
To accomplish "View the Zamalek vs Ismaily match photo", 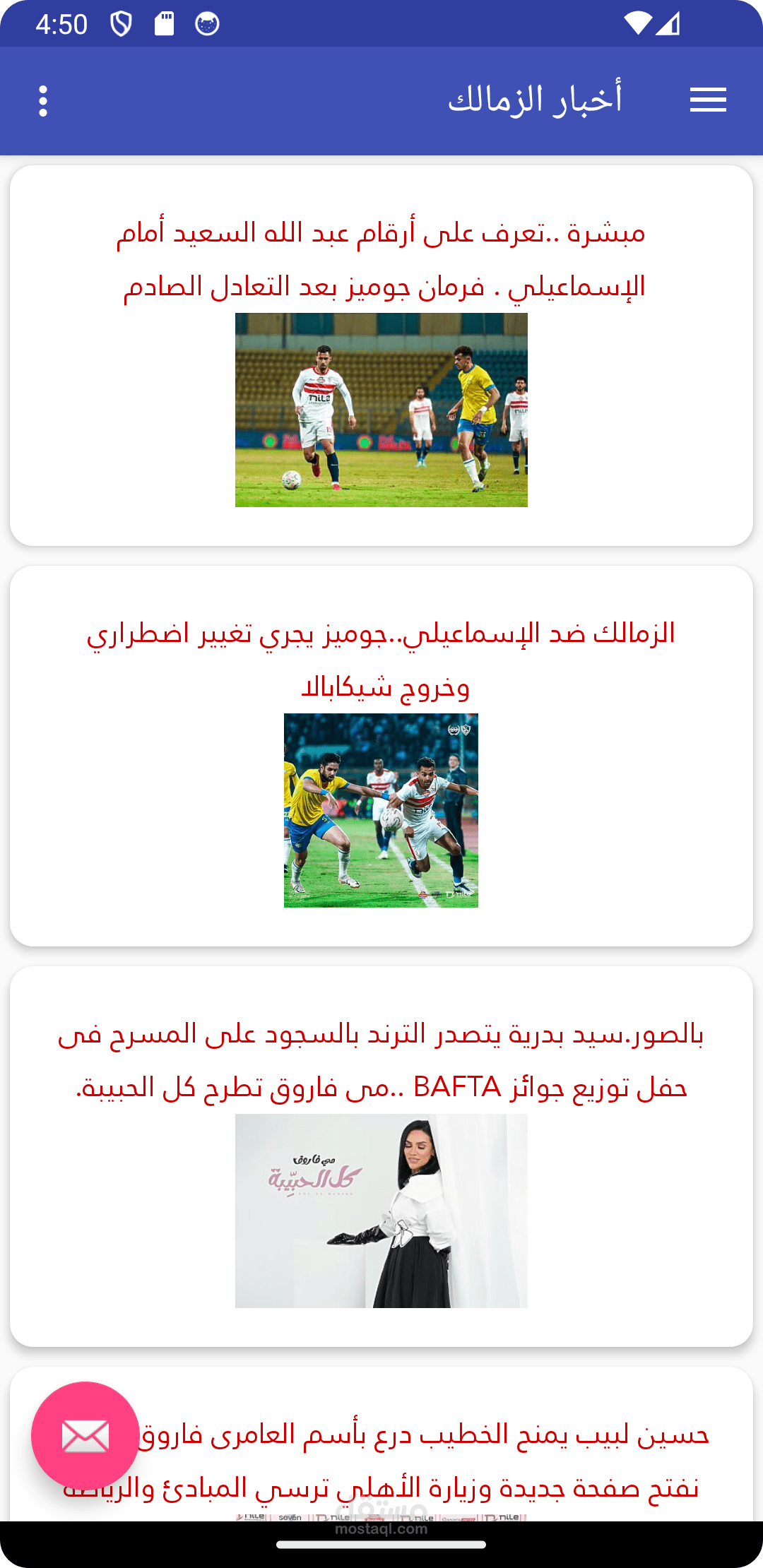I will pyautogui.click(x=381, y=410).
